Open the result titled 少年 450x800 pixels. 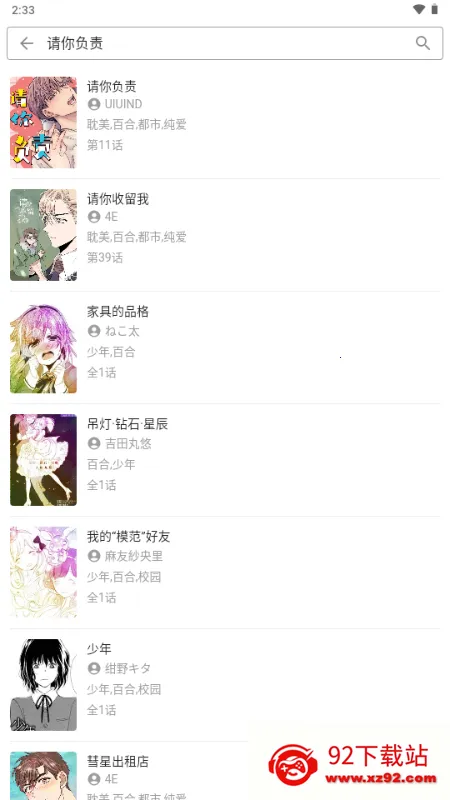point(225,685)
